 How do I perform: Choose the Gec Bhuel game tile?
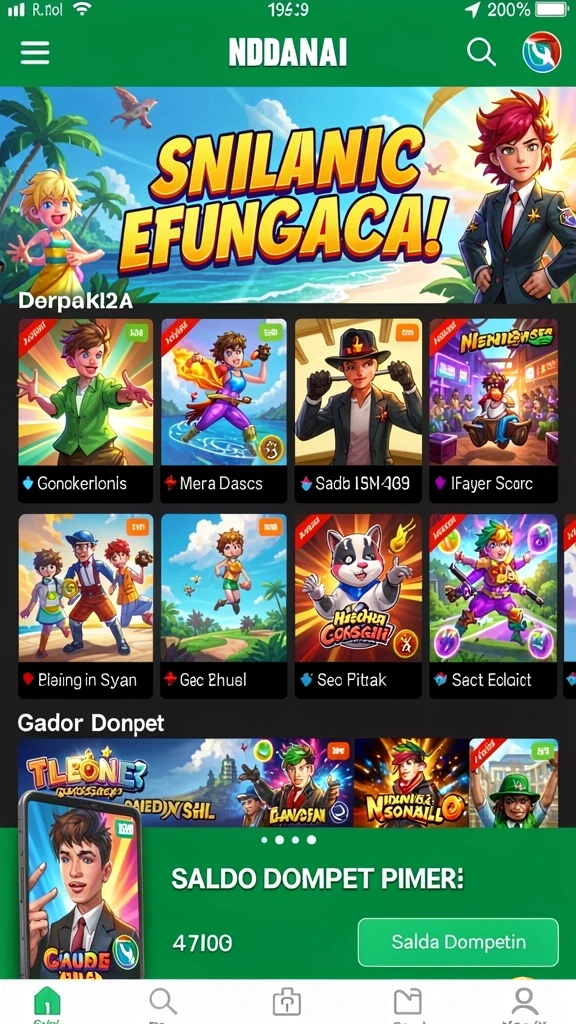click(x=223, y=606)
